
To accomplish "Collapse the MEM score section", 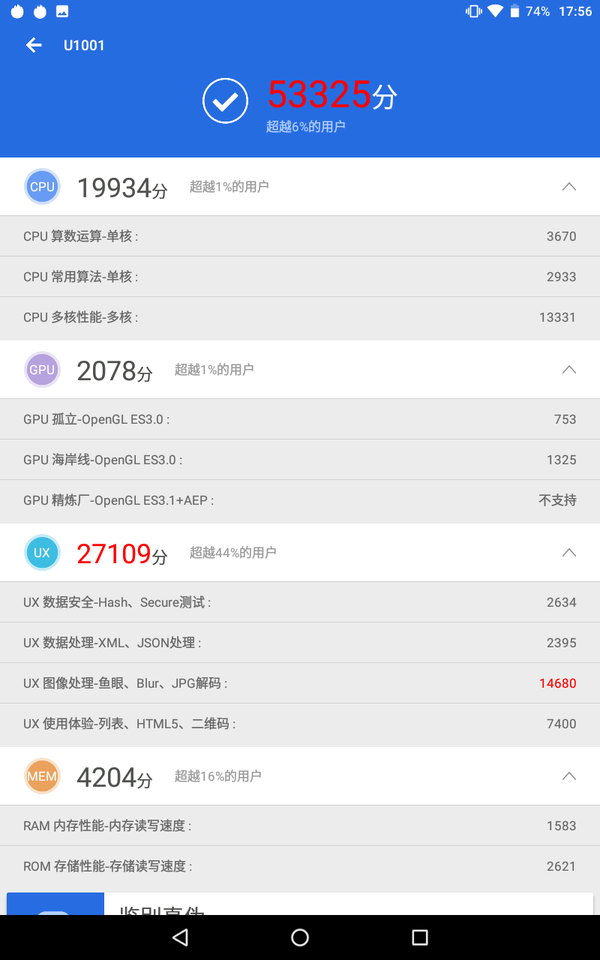I will click(569, 776).
